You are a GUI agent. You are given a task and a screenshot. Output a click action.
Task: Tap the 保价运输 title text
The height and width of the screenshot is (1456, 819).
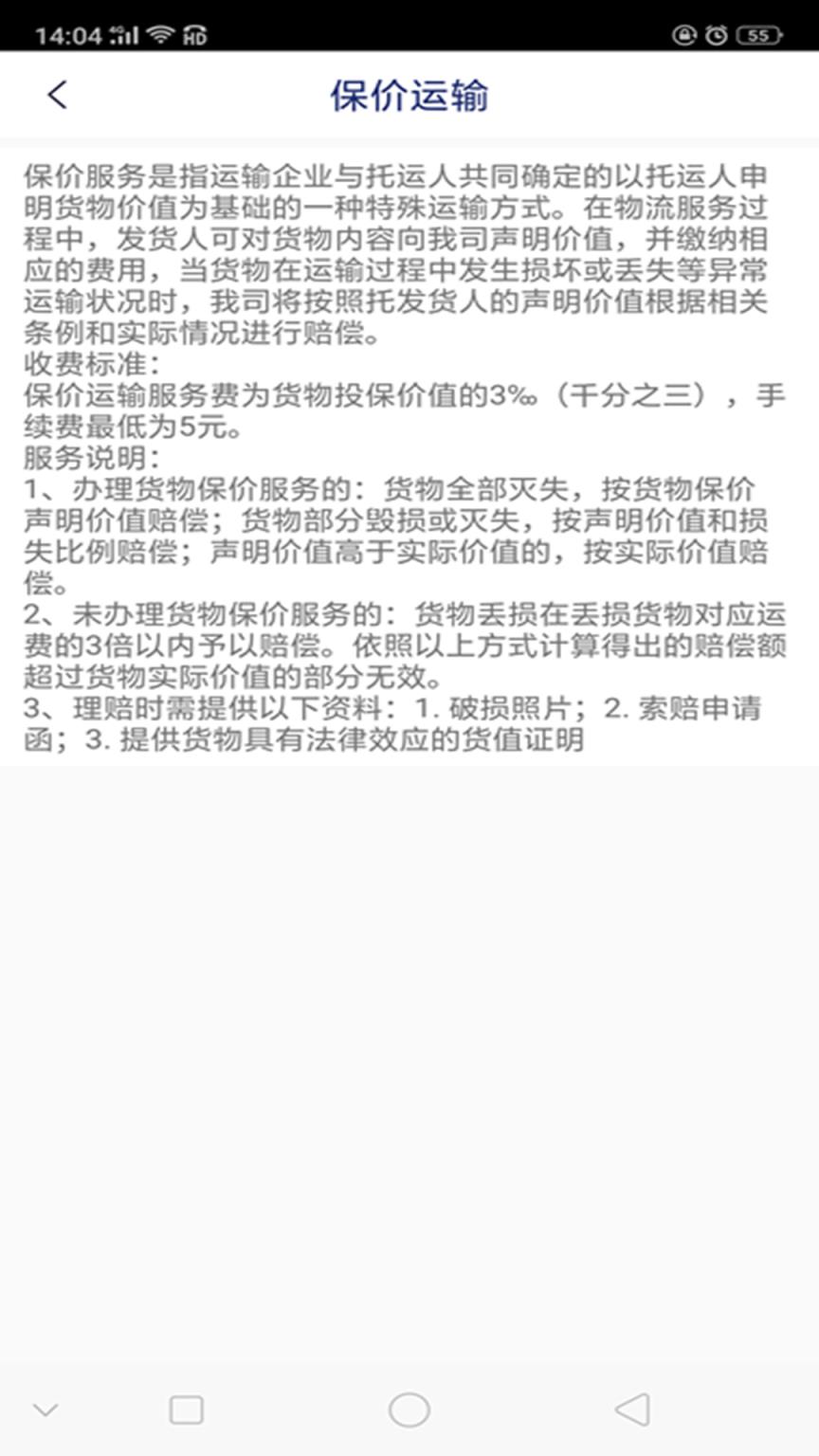click(x=408, y=96)
